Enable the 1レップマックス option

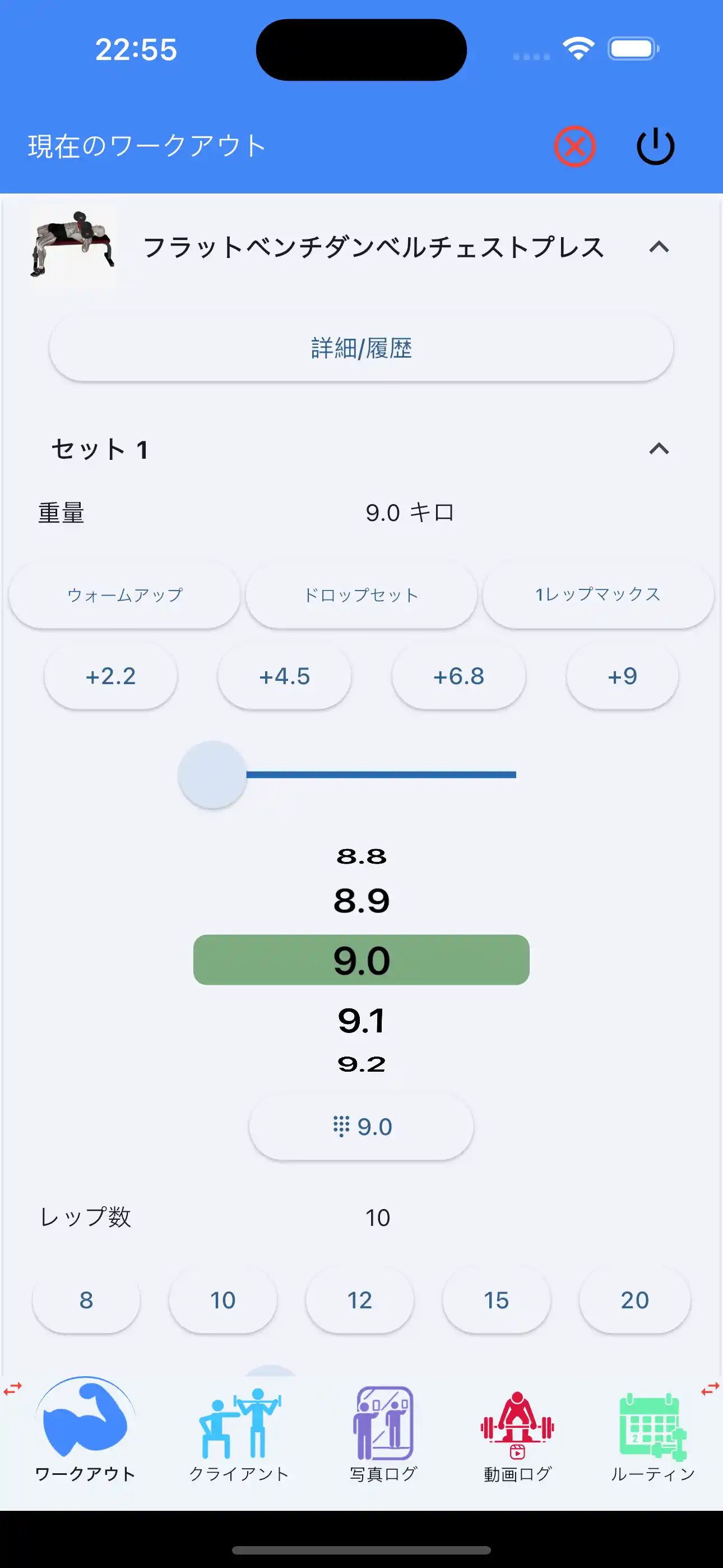597,596
